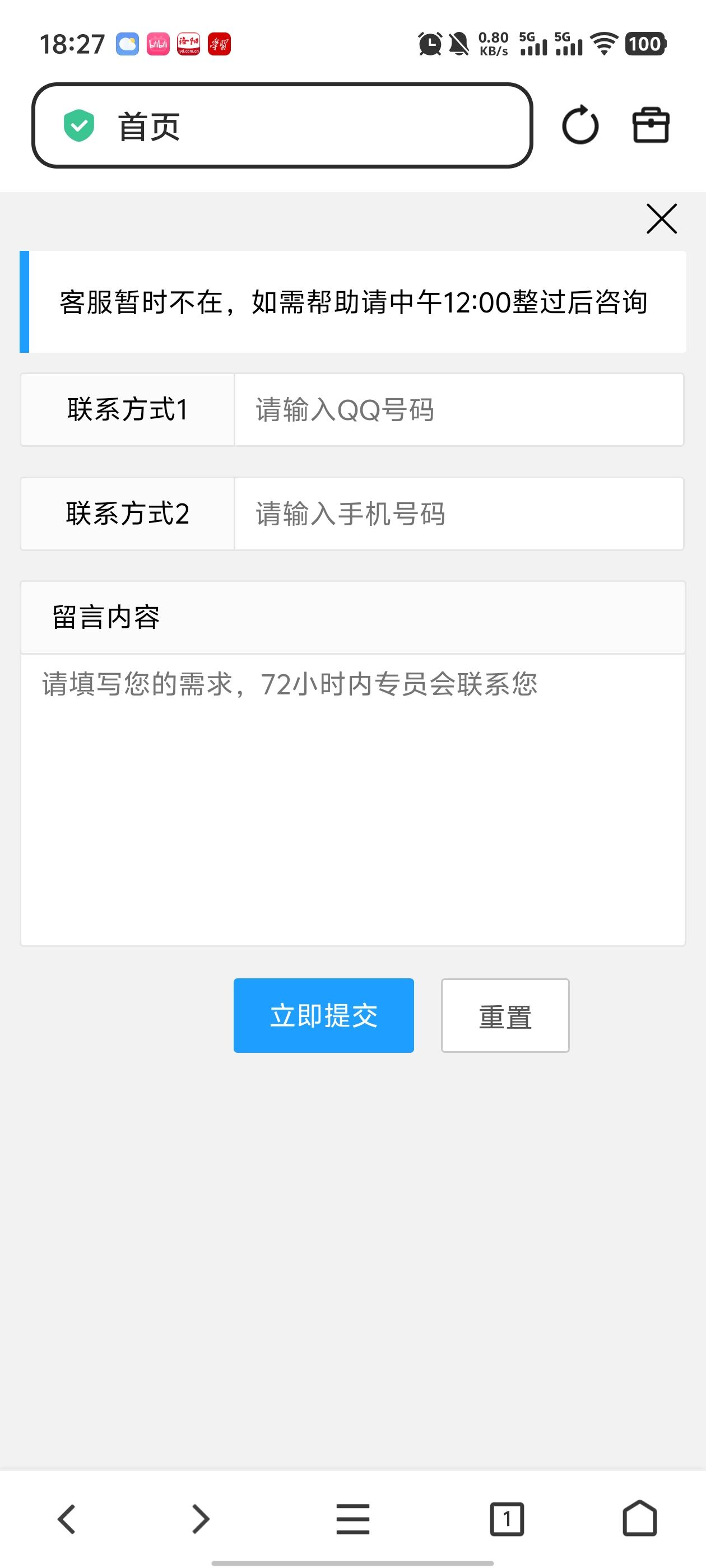Open the browser toolbox icon
Viewport: 706px width, 1568px height.
click(651, 125)
